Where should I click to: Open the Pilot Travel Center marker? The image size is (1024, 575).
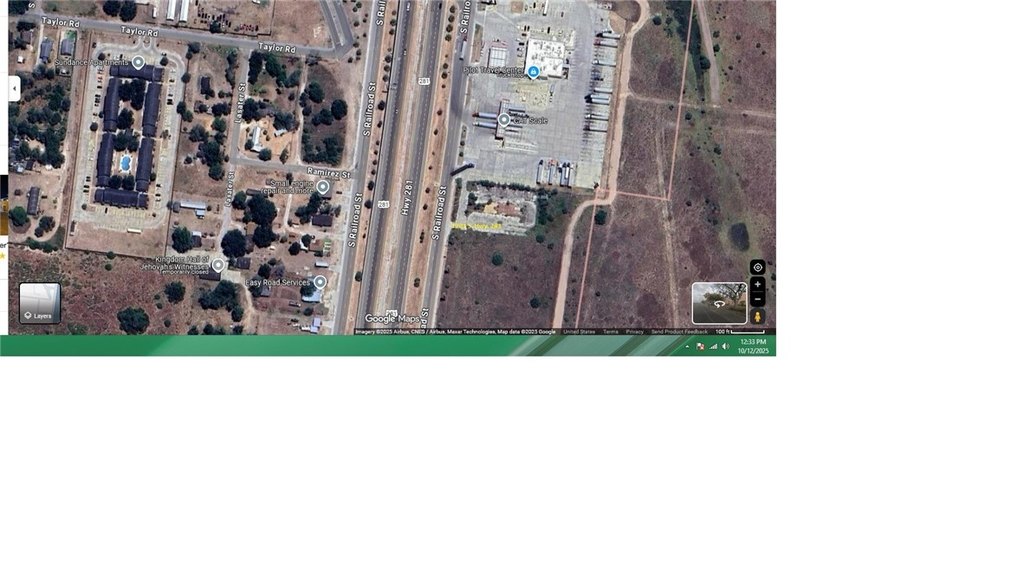coord(533,72)
